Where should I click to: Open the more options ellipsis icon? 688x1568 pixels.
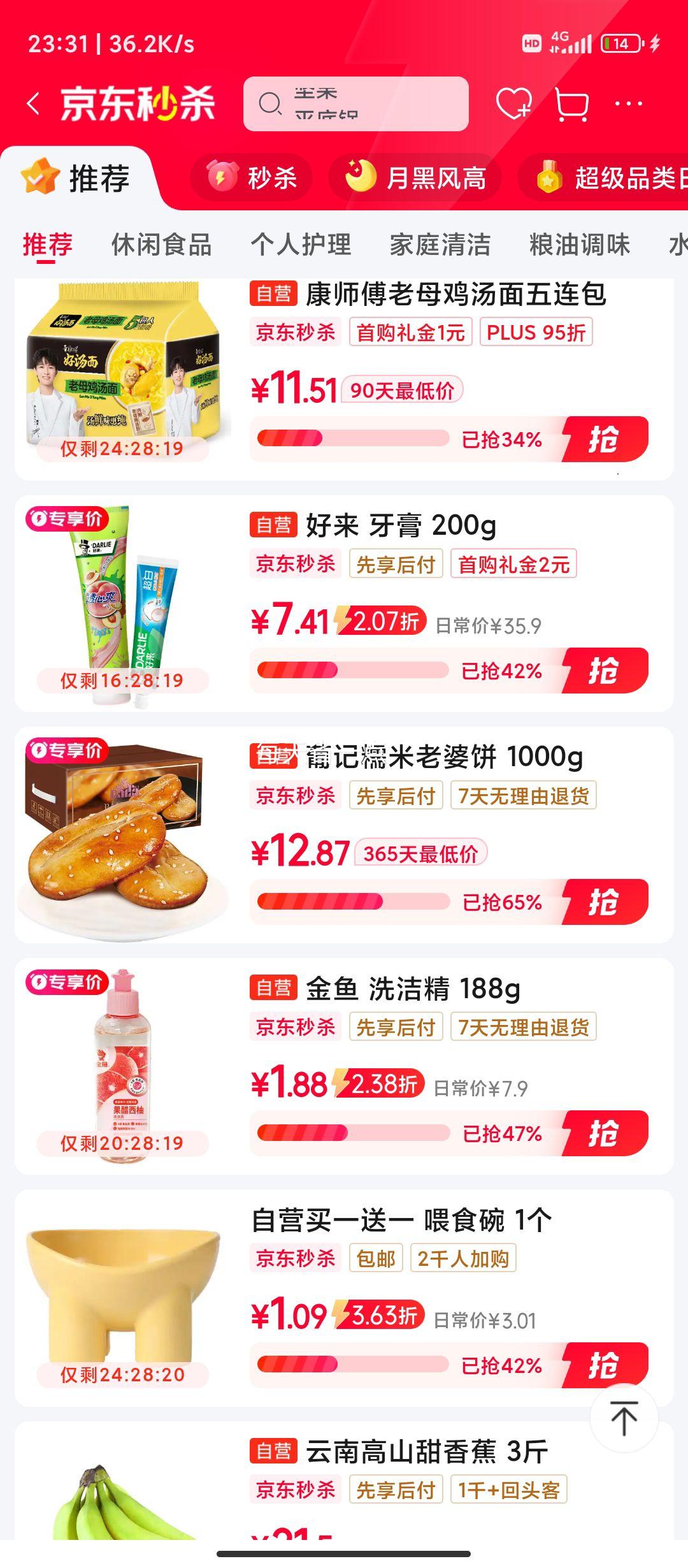click(x=627, y=104)
